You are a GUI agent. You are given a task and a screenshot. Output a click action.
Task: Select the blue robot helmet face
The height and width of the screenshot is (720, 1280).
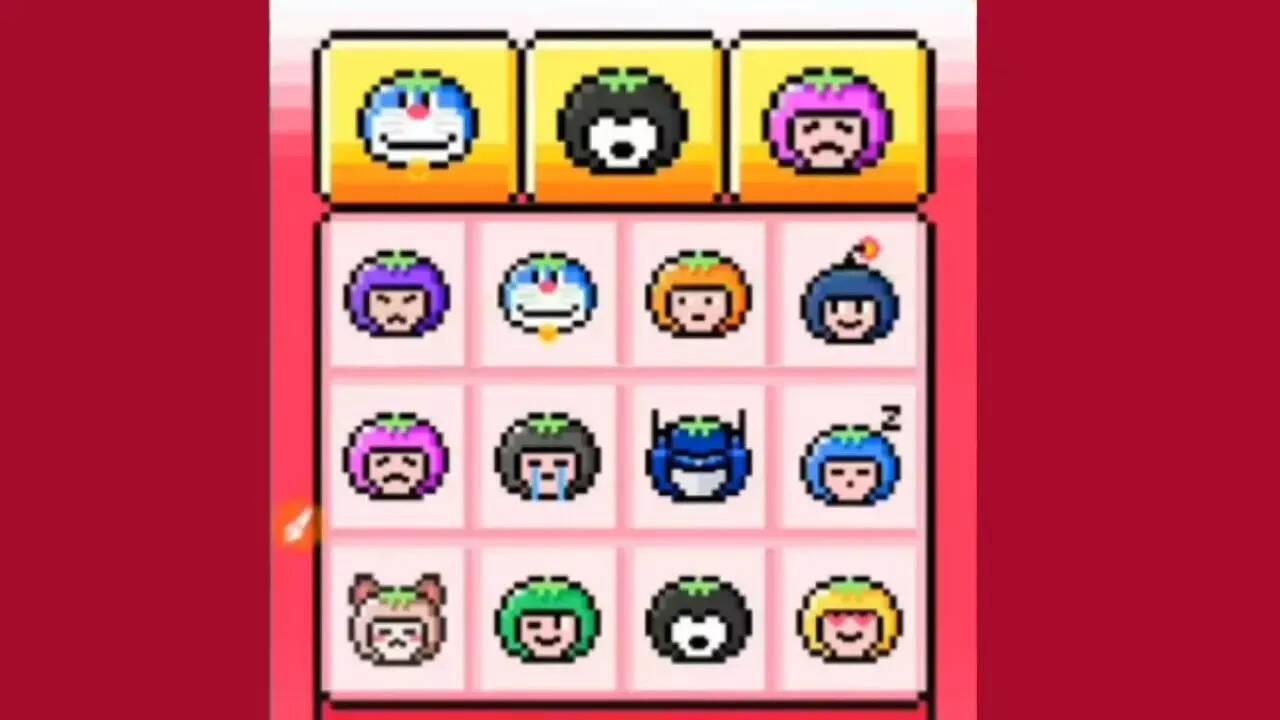[698, 456]
